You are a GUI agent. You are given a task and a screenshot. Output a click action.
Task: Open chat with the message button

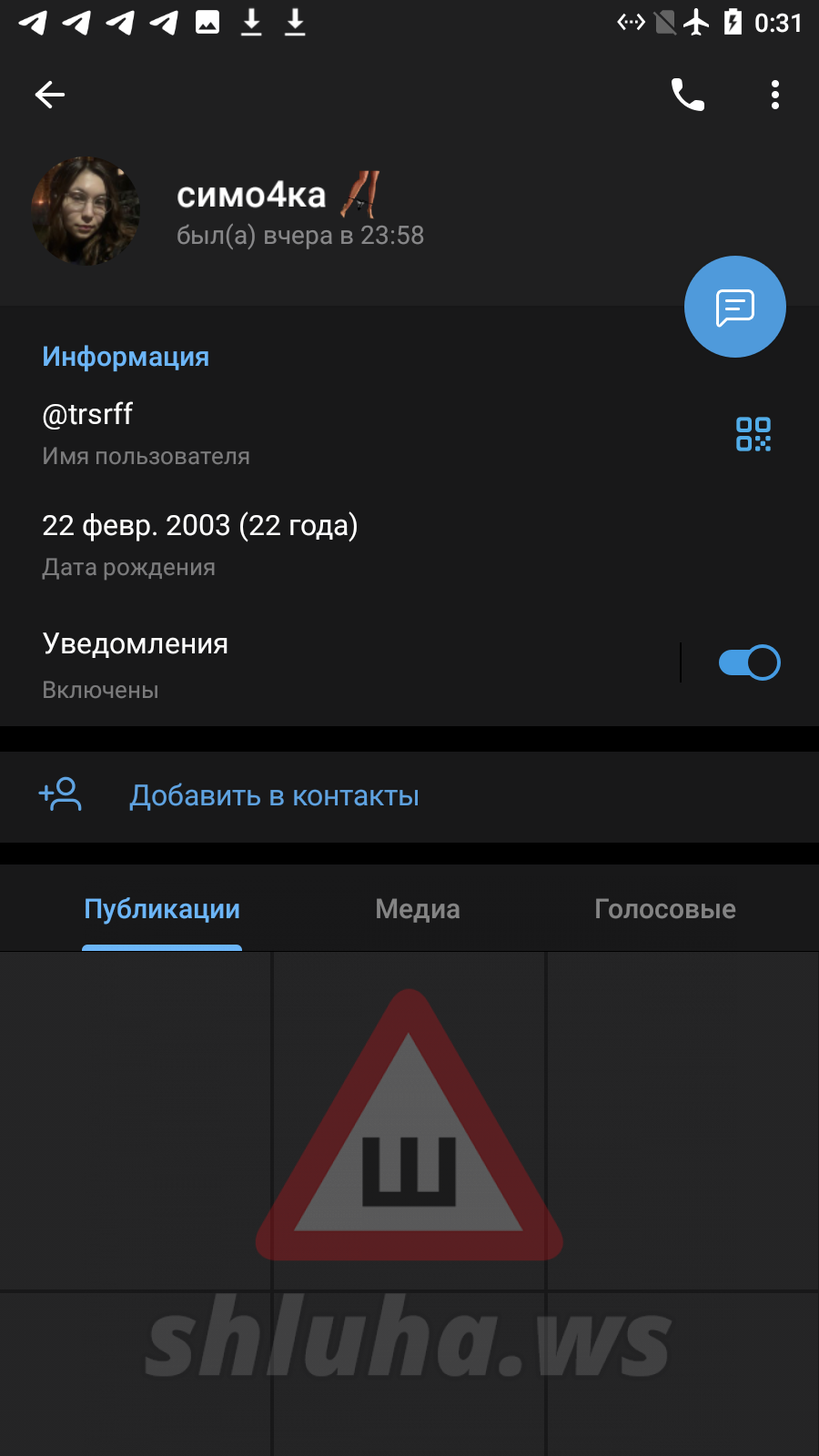[734, 308]
